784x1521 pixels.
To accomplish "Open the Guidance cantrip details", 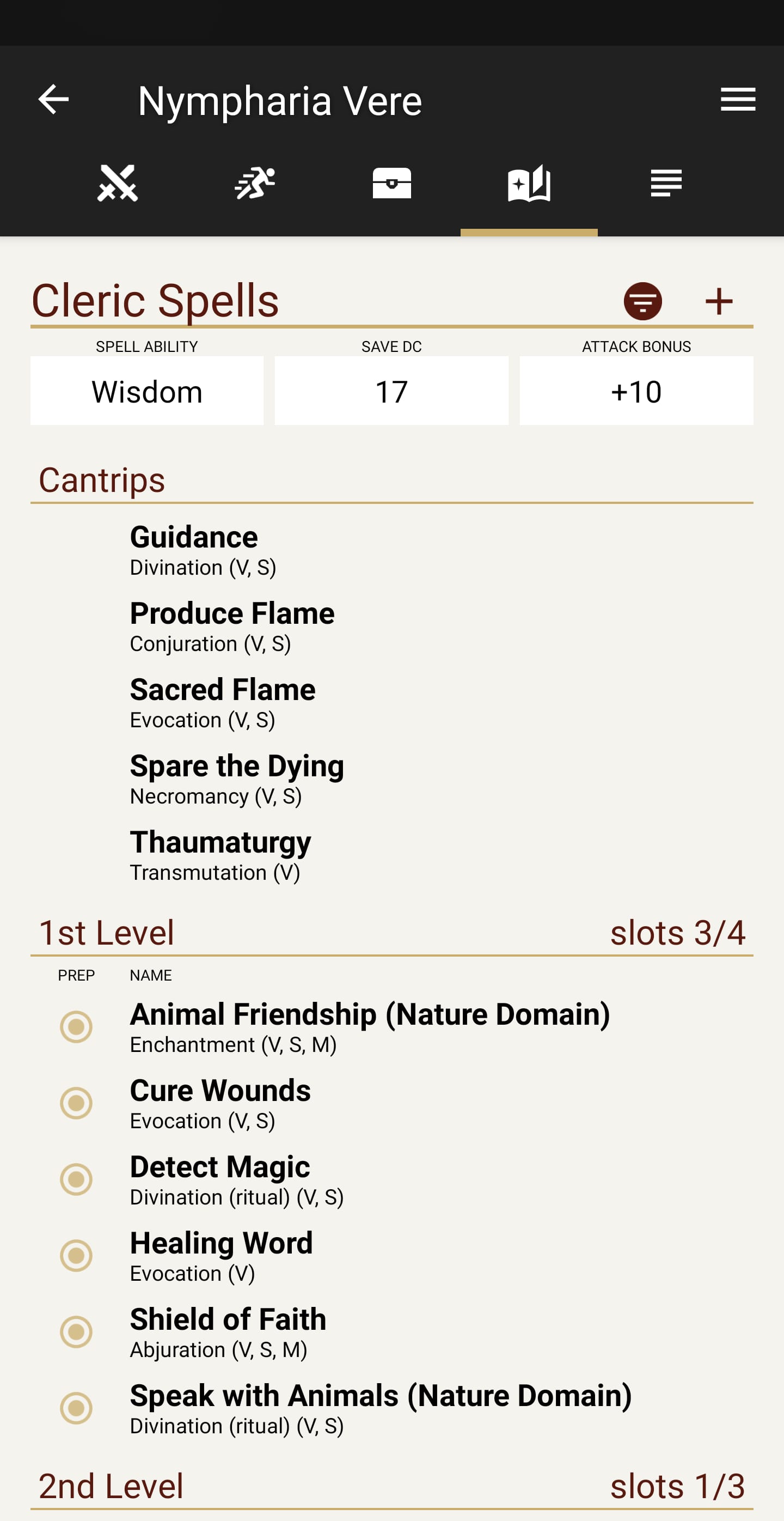I will click(193, 537).
